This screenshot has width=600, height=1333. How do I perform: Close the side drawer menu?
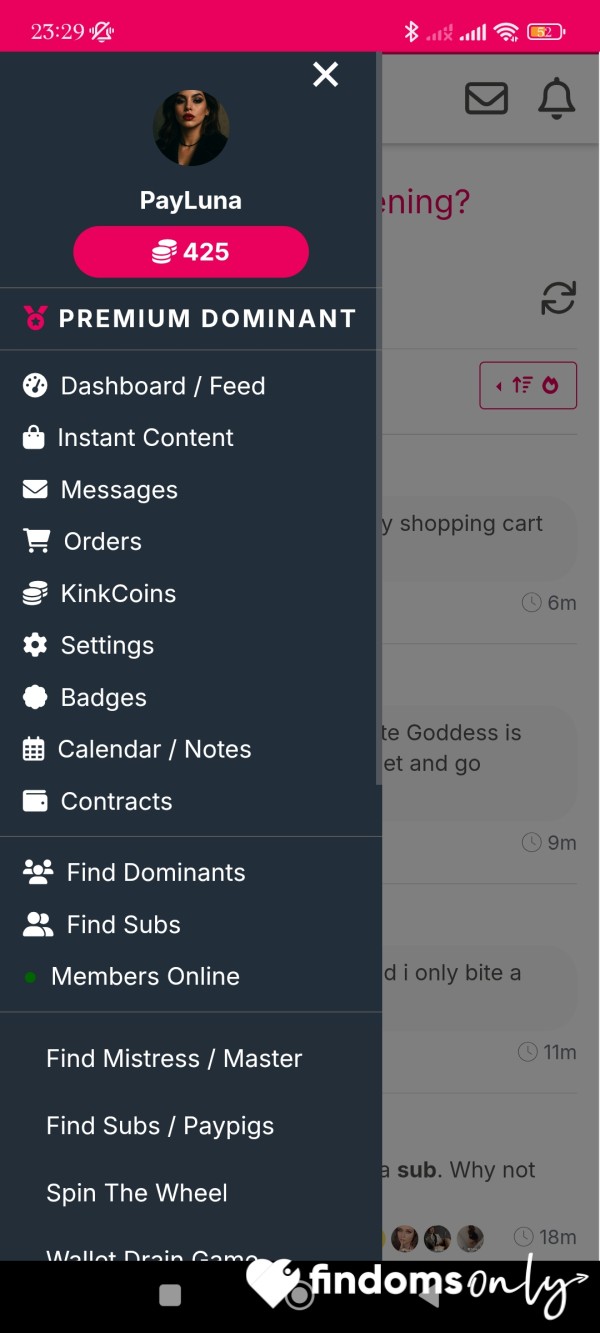(325, 74)
